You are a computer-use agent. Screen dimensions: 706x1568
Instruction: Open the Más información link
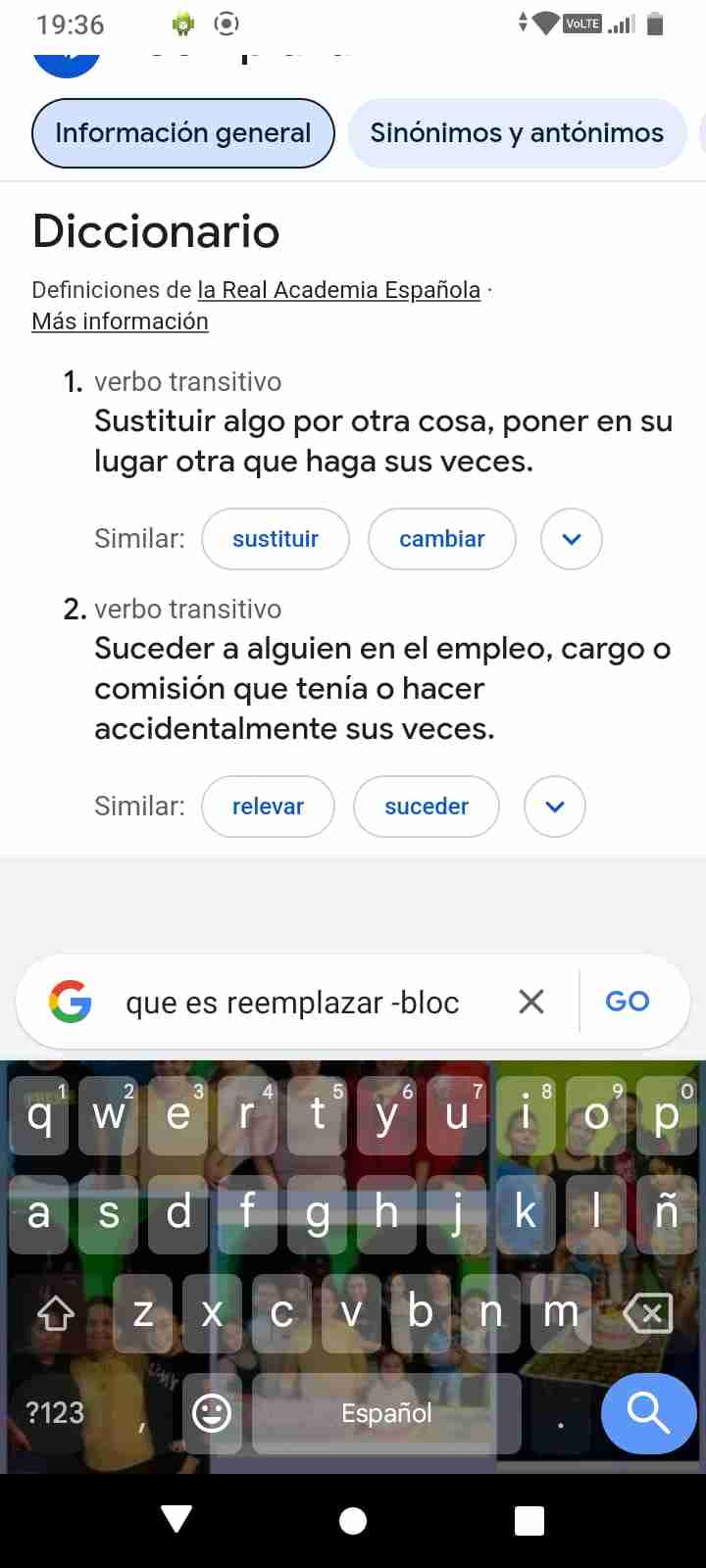[x=120, y=321]
